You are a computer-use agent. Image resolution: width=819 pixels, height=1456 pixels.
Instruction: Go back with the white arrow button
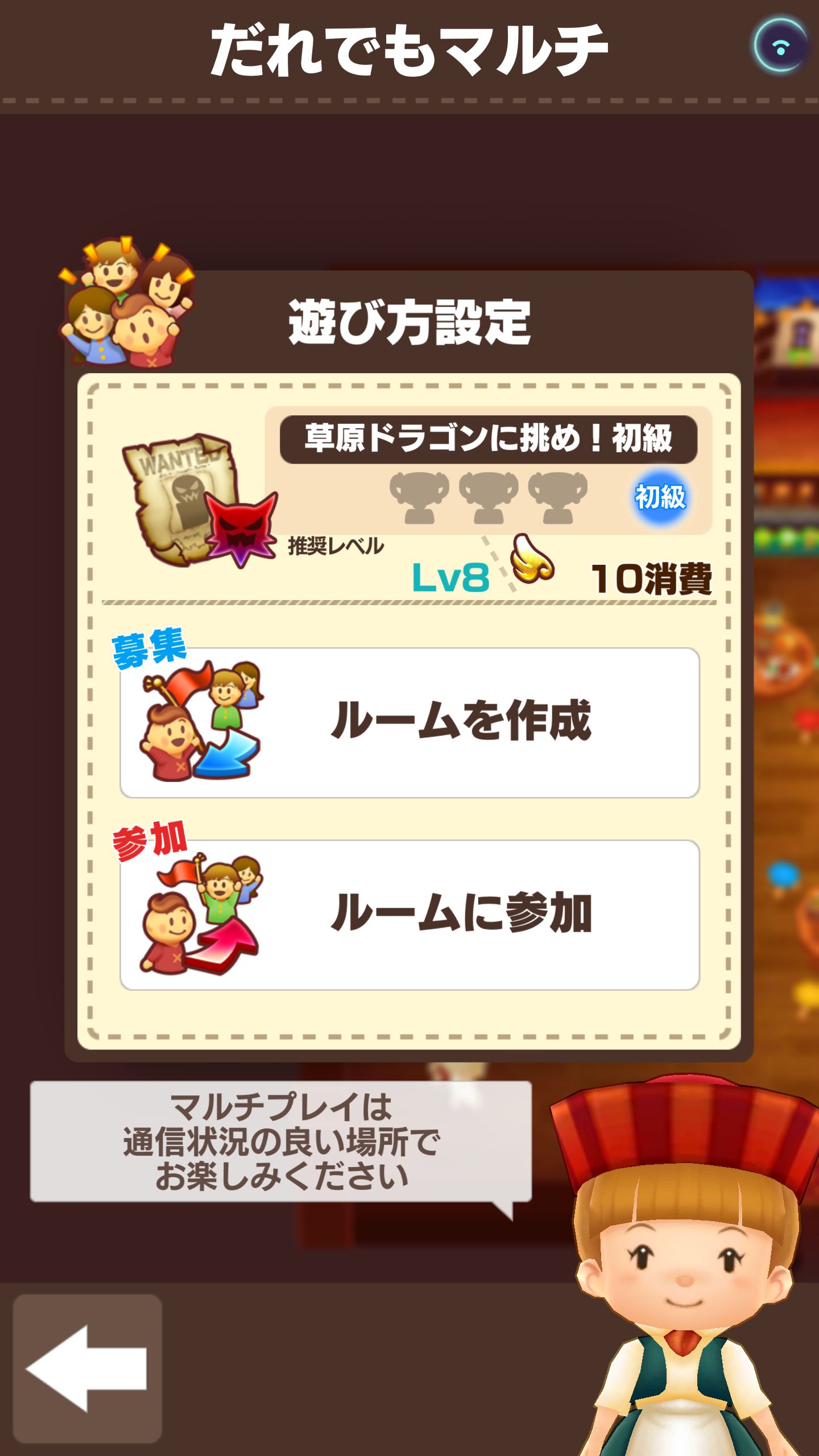click(x=88, y=1368)
